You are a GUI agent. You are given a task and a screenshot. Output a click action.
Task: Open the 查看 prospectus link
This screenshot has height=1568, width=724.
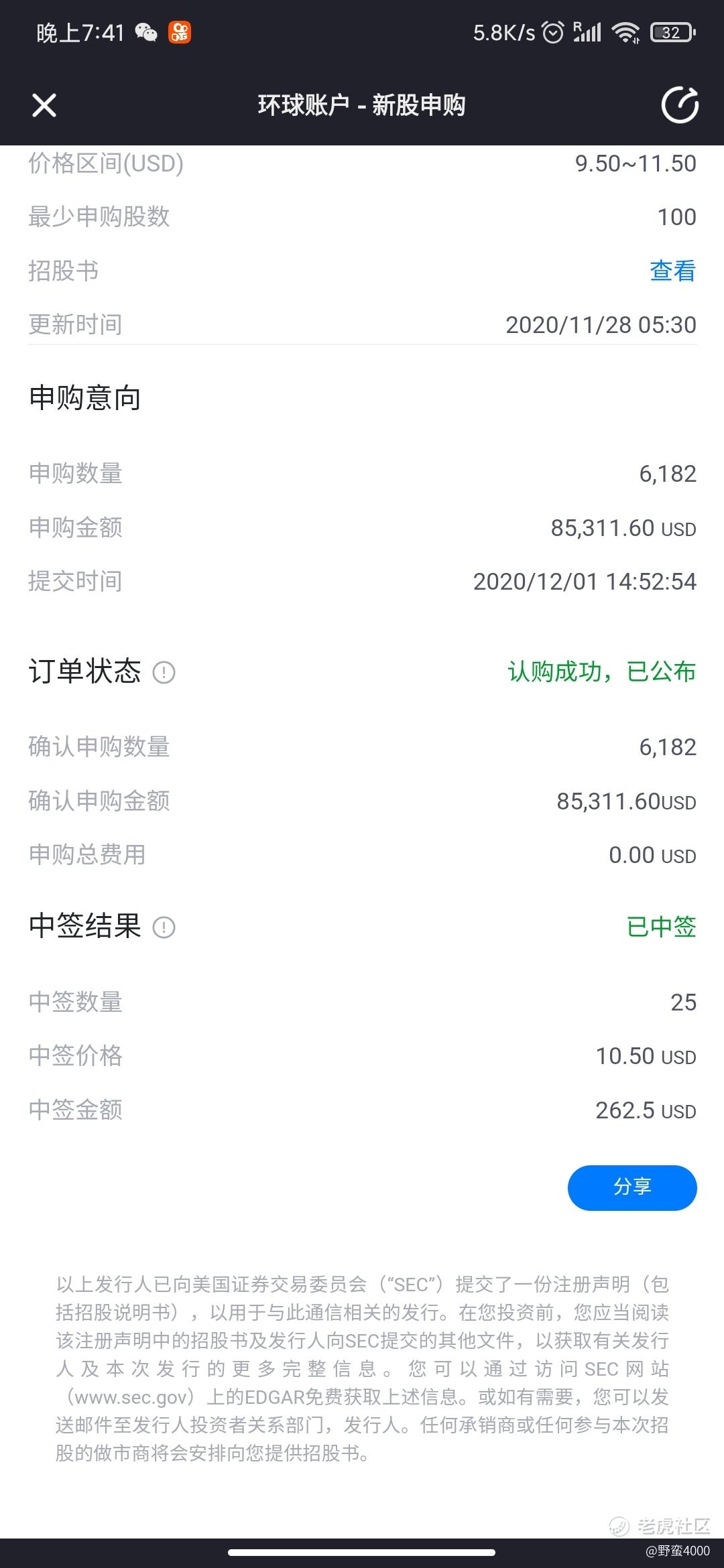click(672, 271)
